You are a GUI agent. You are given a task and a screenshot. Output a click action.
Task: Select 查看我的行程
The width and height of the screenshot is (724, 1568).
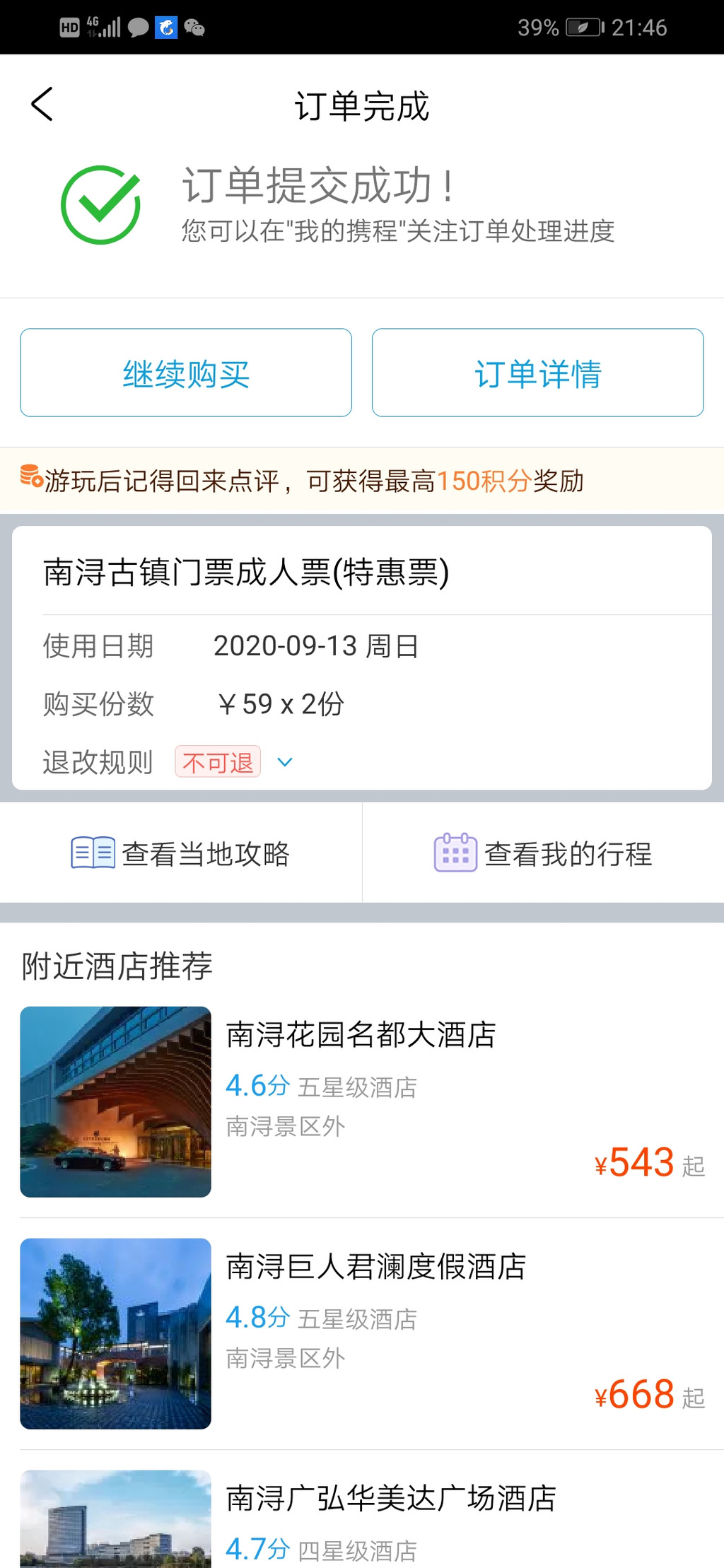(543, 853)
